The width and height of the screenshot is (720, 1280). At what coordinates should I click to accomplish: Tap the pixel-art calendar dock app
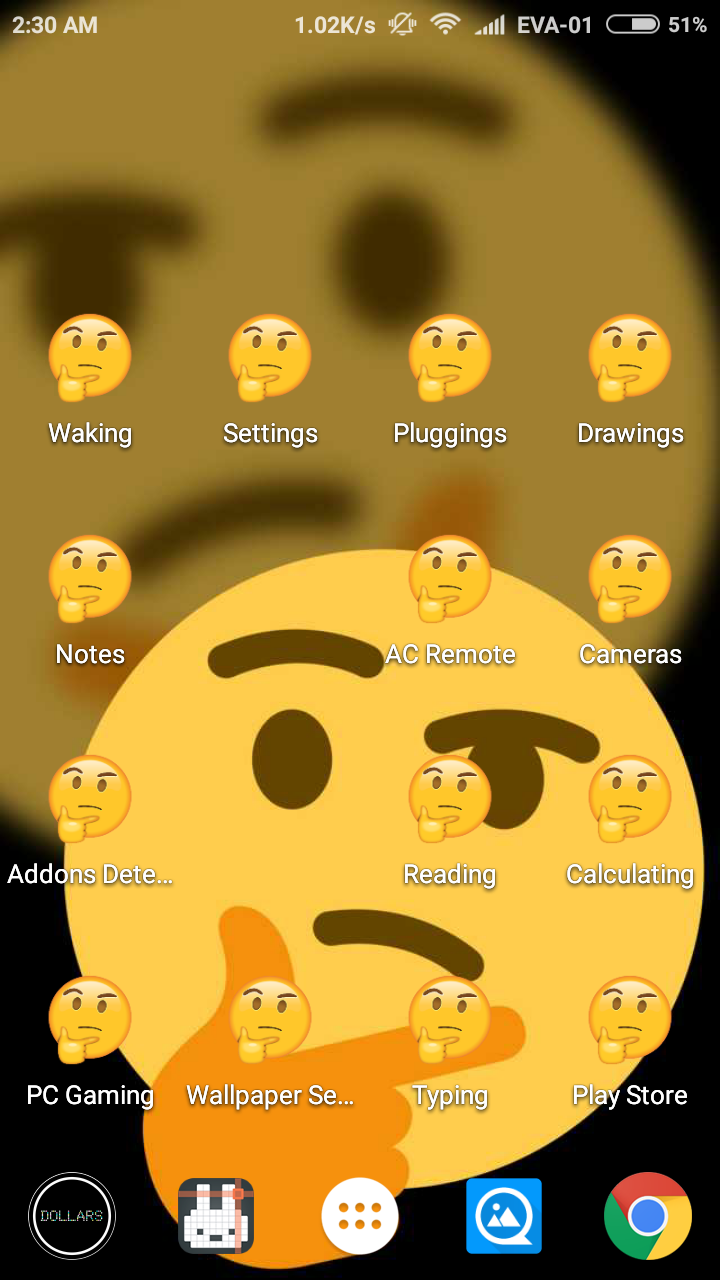216,1216
